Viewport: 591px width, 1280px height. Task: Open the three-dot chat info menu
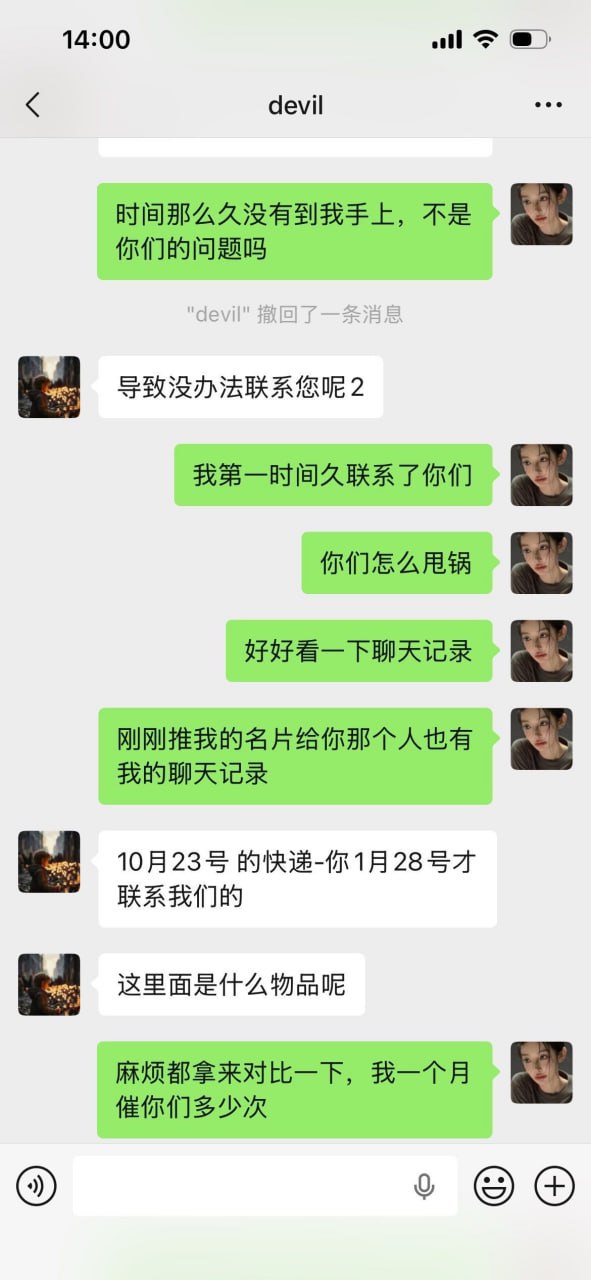[548, 105]
